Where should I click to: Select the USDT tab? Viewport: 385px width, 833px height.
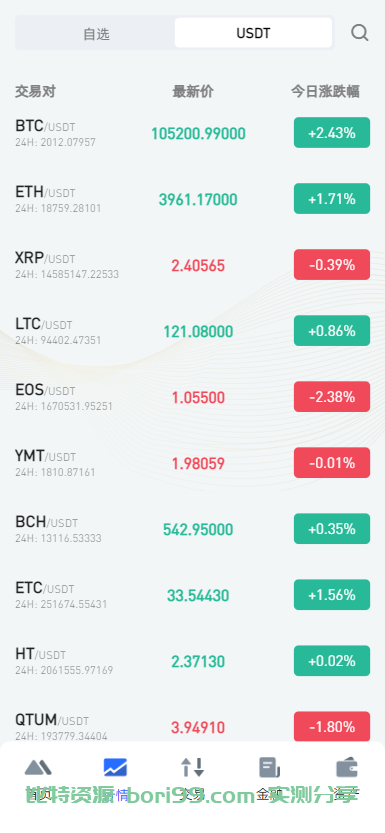point(253,33)
